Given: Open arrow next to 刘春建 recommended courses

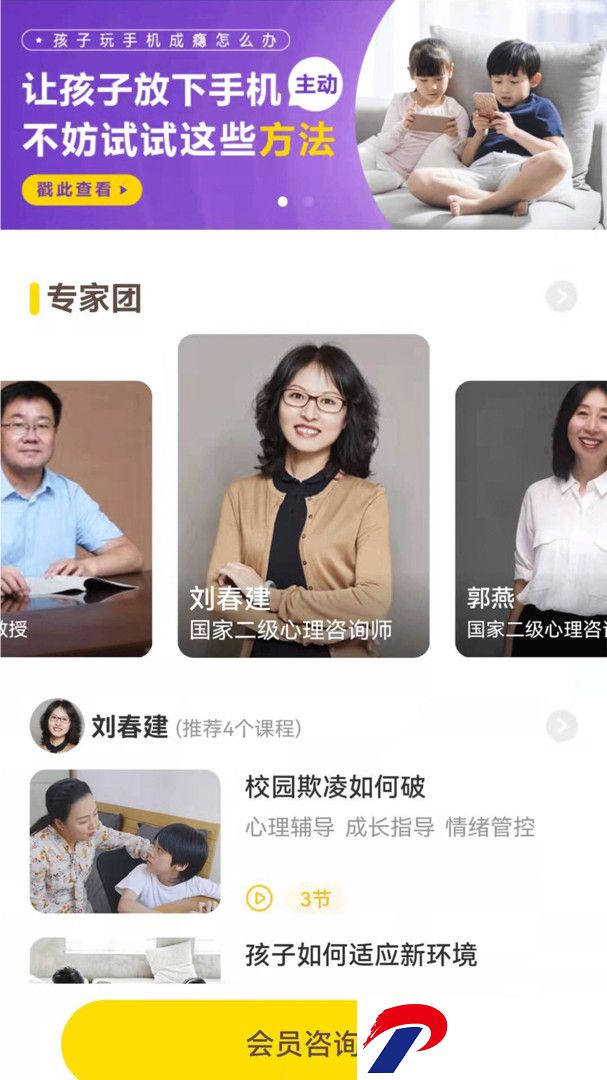Looking at the screenshot, I should (562, 726).
